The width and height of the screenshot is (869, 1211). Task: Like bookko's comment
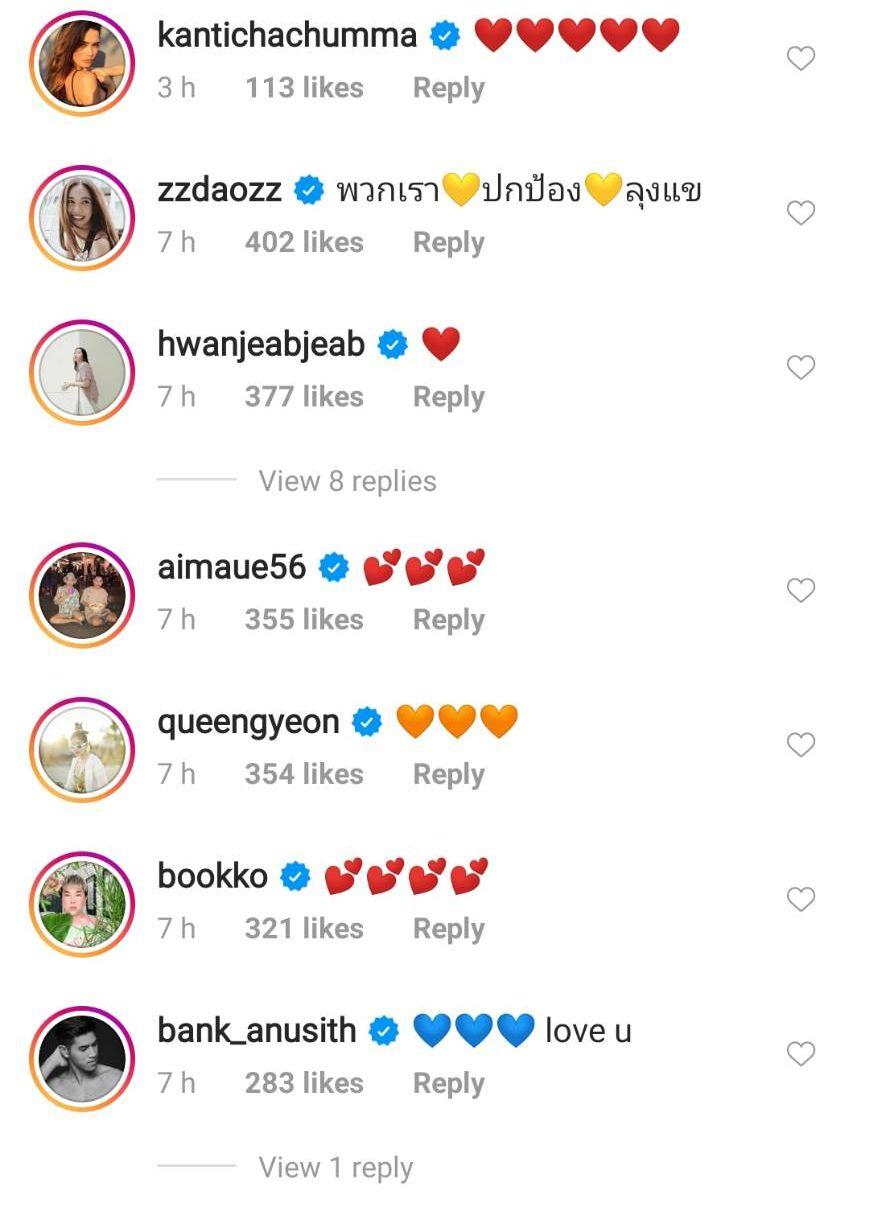[800, 900]
